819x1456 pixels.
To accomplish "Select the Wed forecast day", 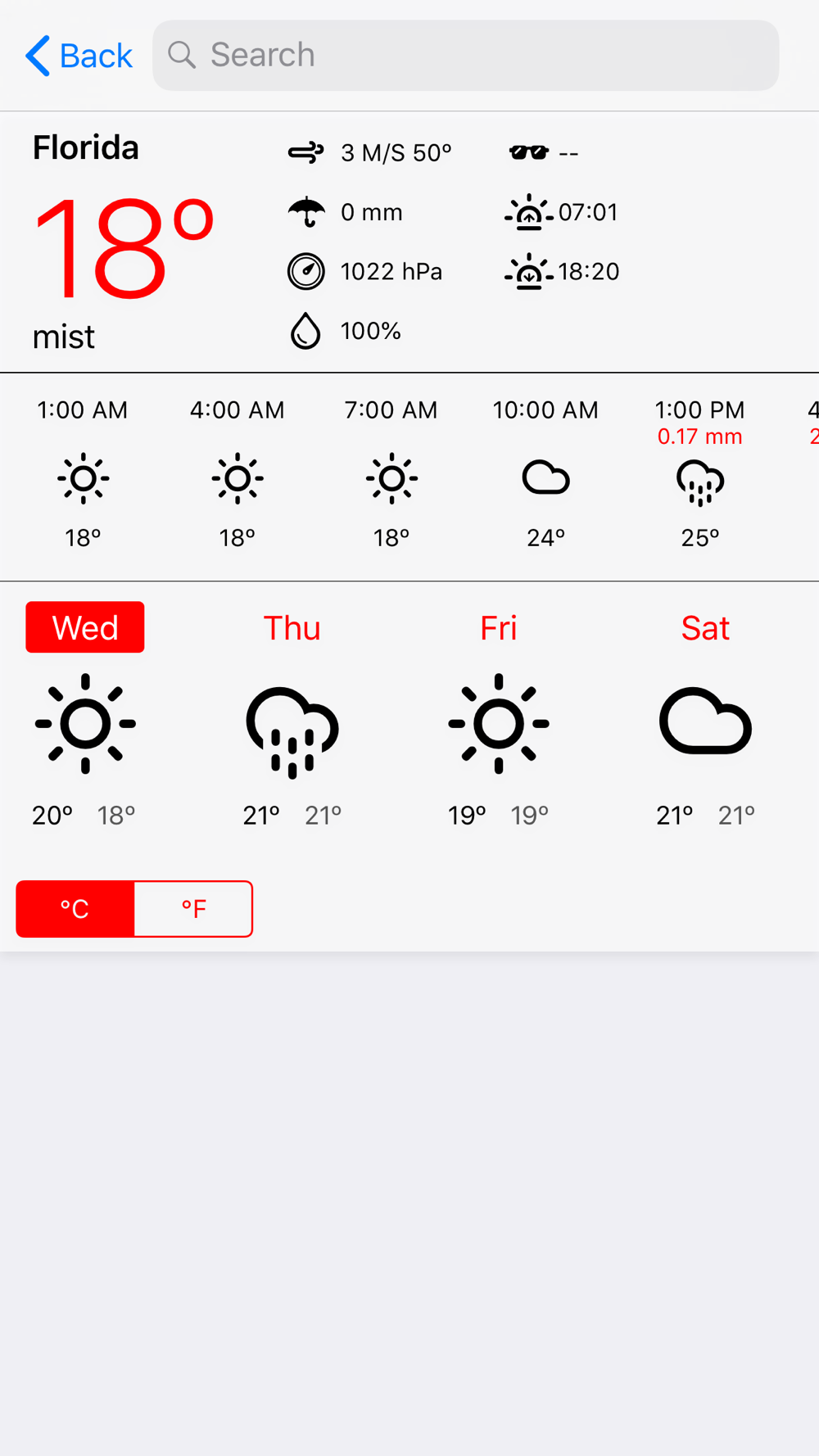I will click(x=85, y=627).
